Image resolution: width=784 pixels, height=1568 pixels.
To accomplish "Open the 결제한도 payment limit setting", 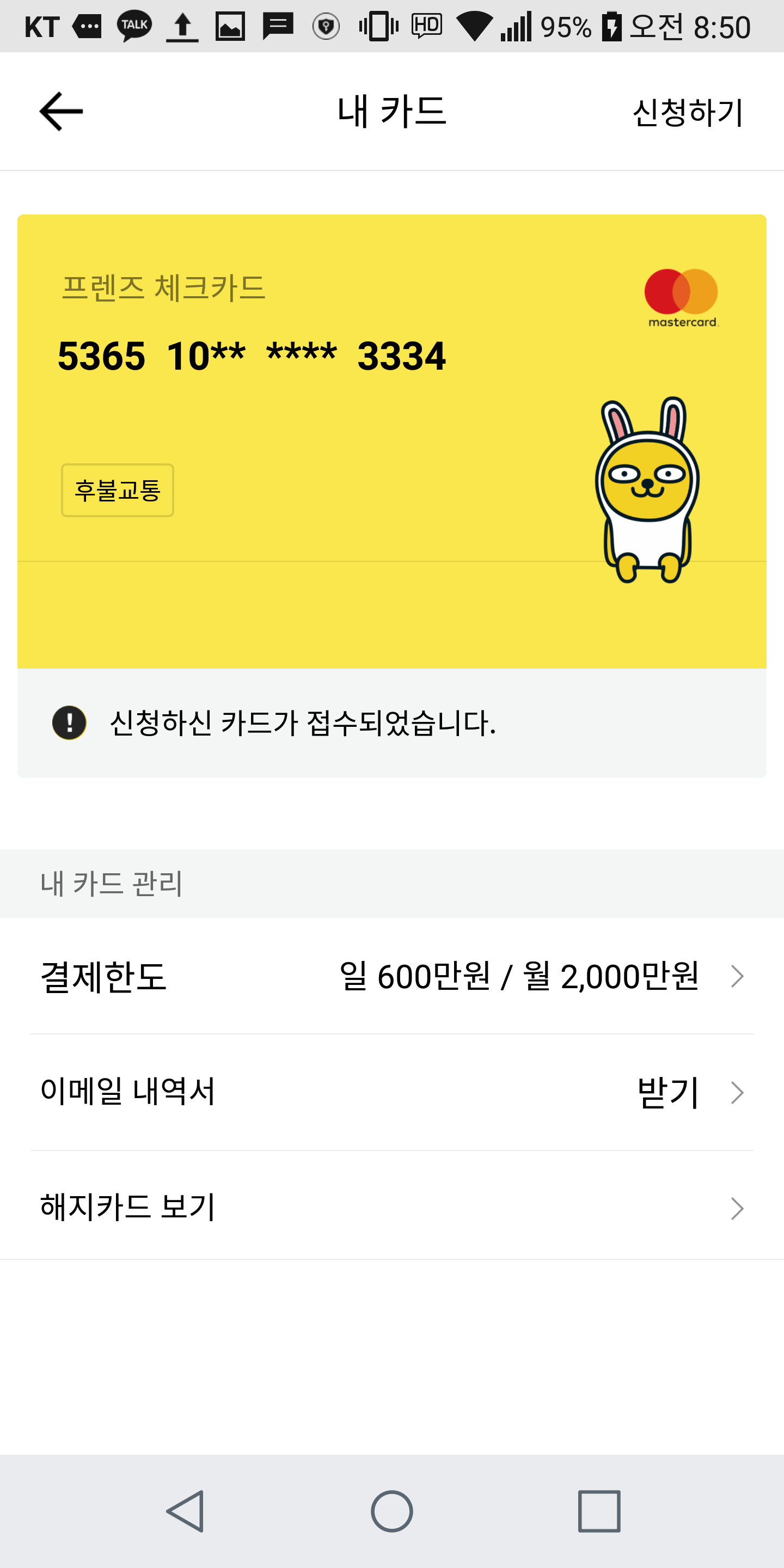I will 391,976.
